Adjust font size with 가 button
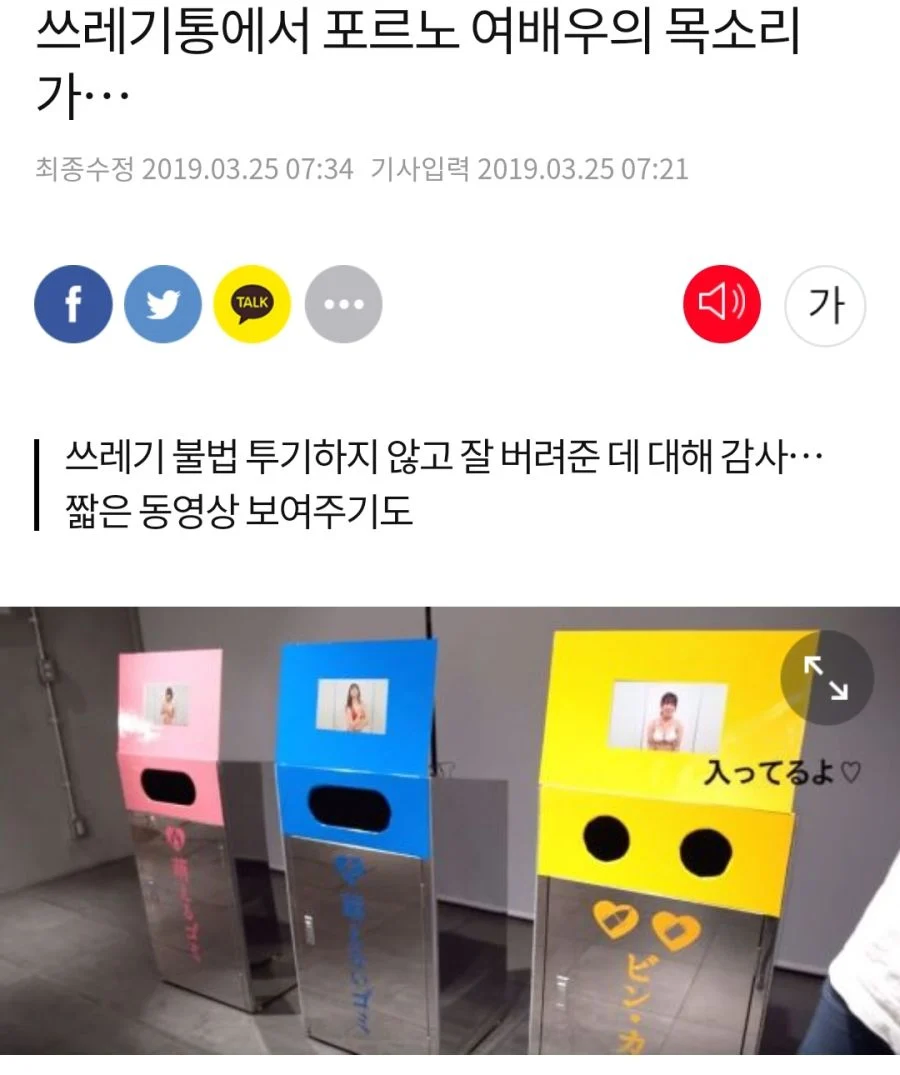900x1075 pixels. [x=825, y=305]
